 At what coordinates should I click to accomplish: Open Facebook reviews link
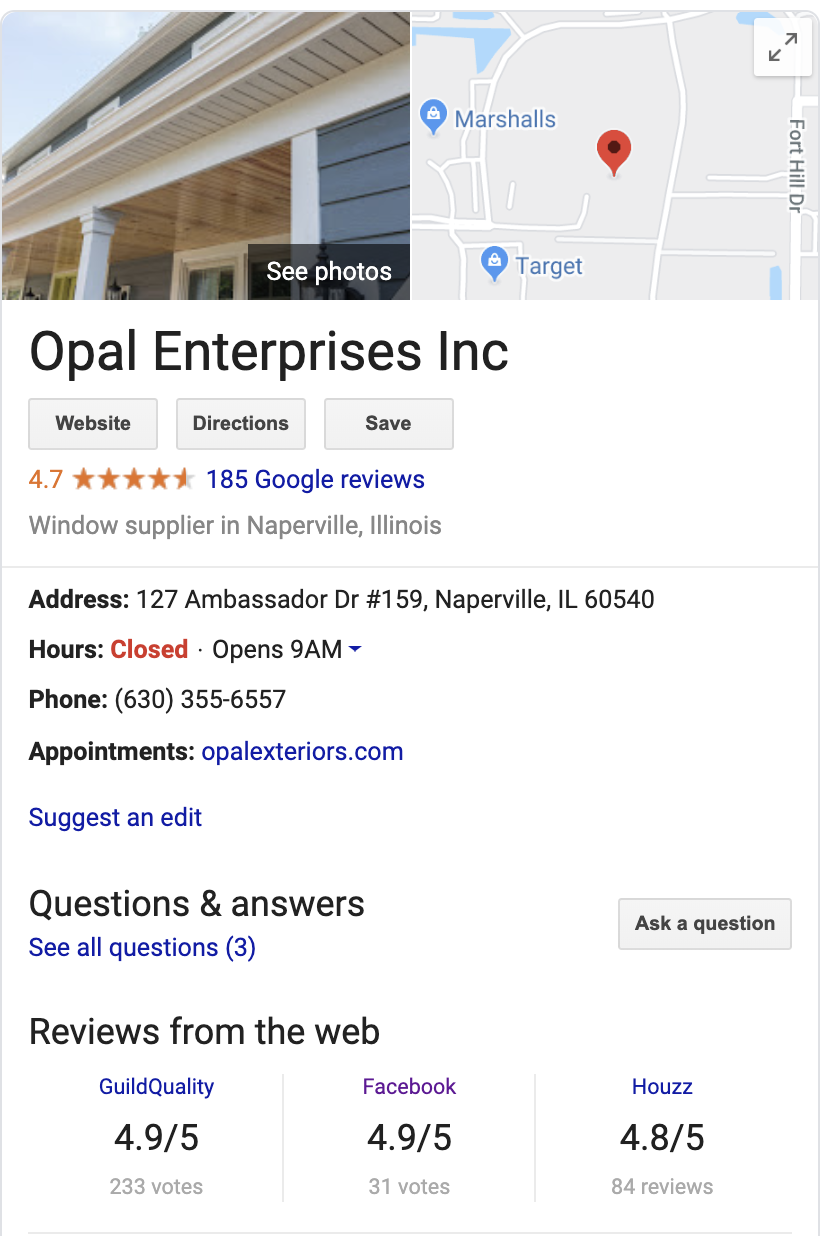click(x=409, y=1087)
